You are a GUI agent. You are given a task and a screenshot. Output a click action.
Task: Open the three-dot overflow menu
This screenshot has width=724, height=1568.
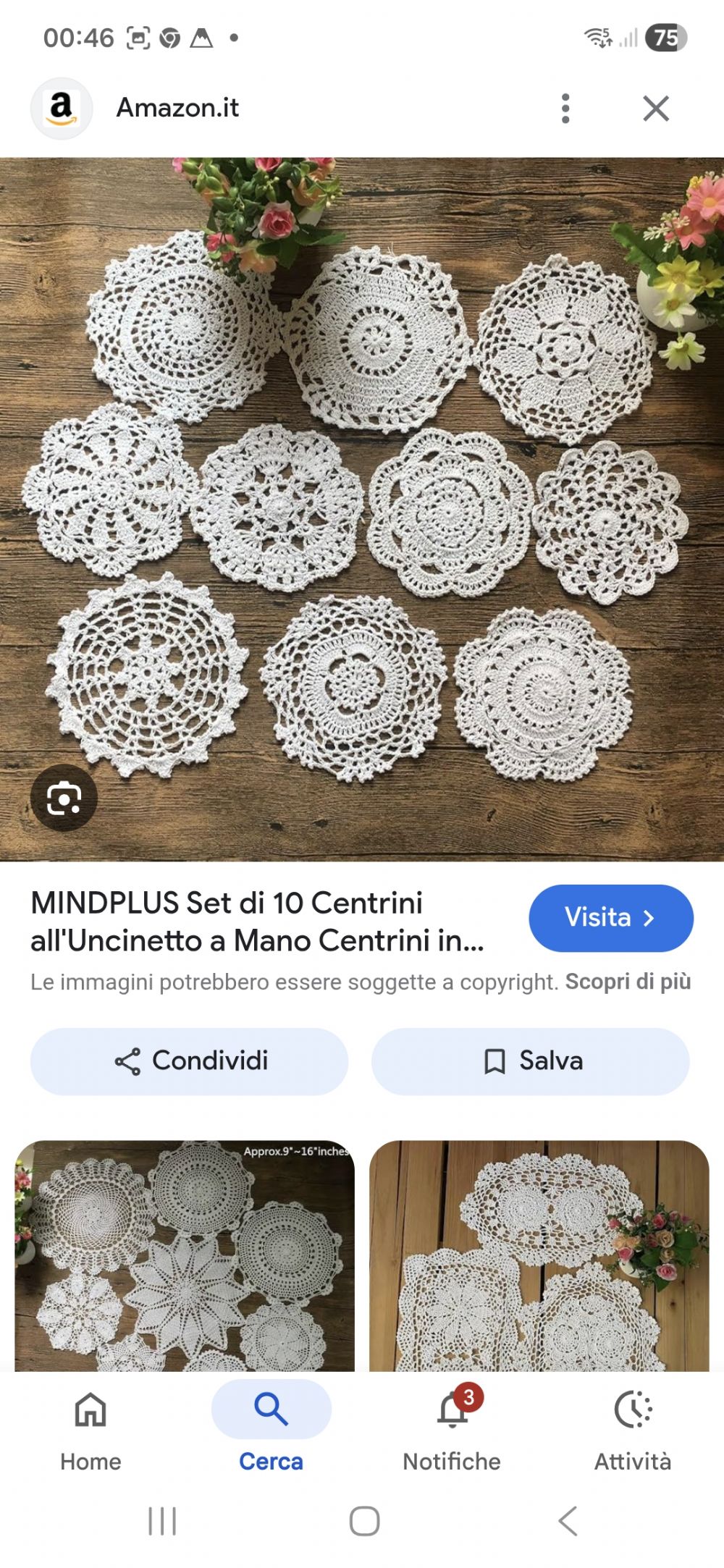(x=565, y=109)
